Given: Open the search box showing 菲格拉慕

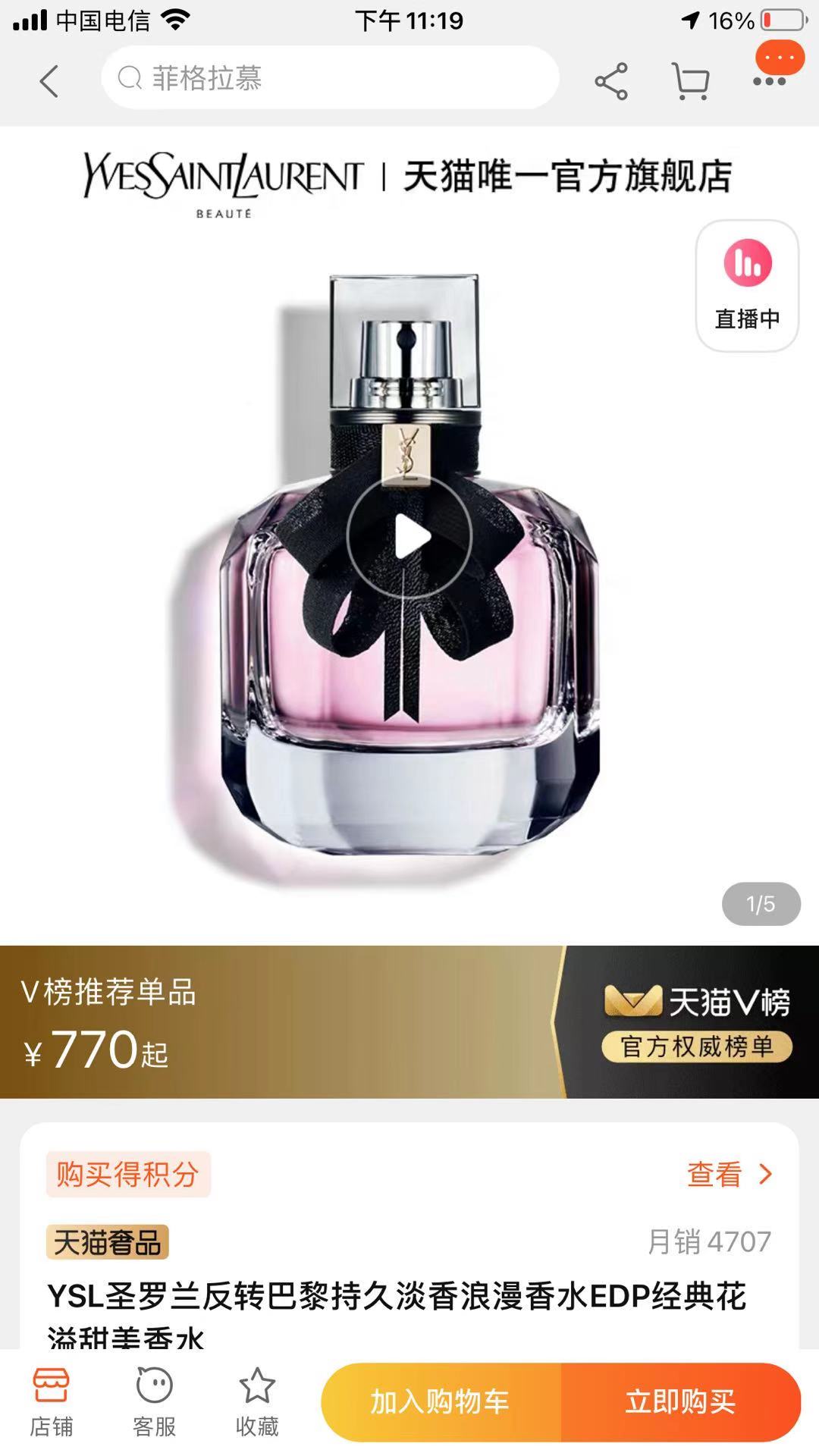Looking at the screenshot, I should click(x=330, y=78).
